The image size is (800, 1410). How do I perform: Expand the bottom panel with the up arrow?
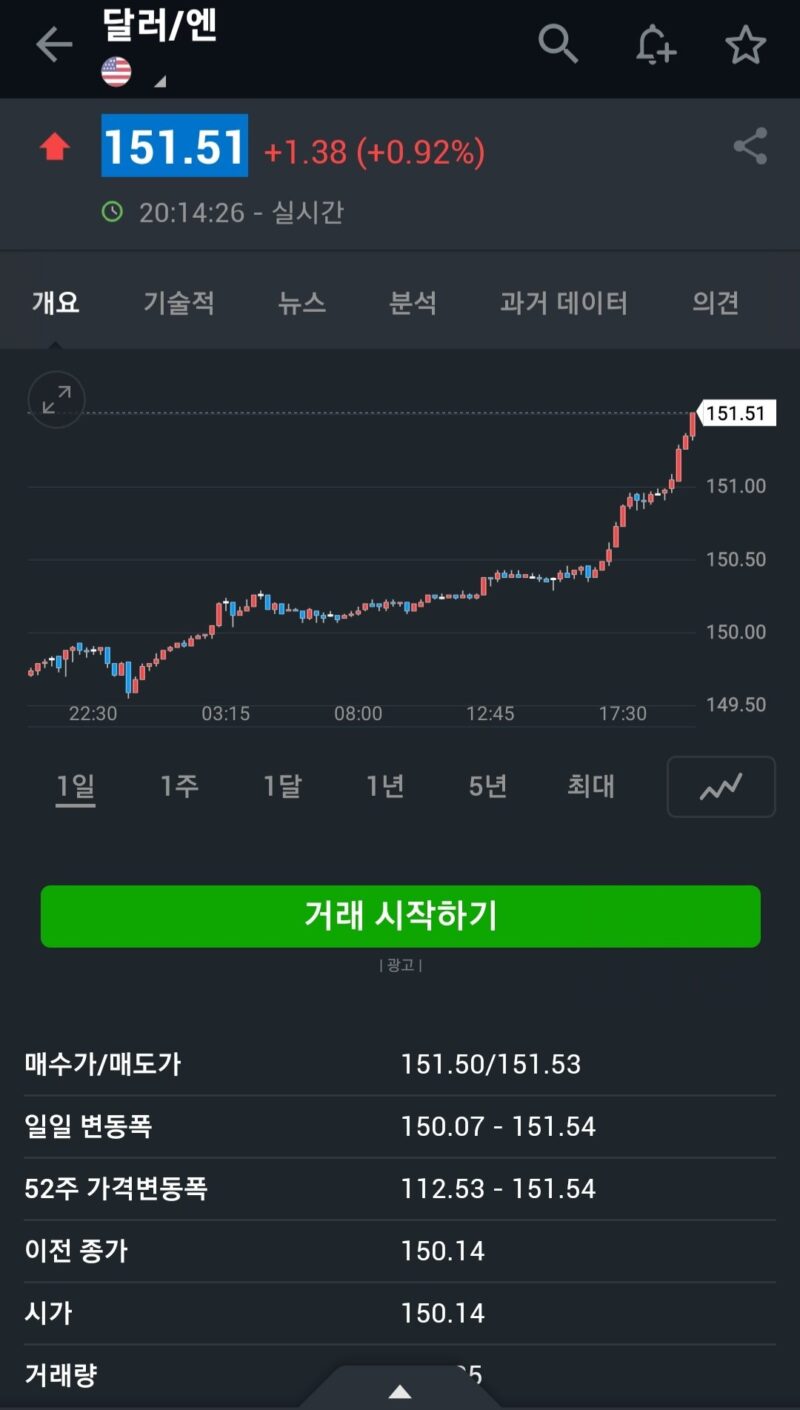(400, 1391)
